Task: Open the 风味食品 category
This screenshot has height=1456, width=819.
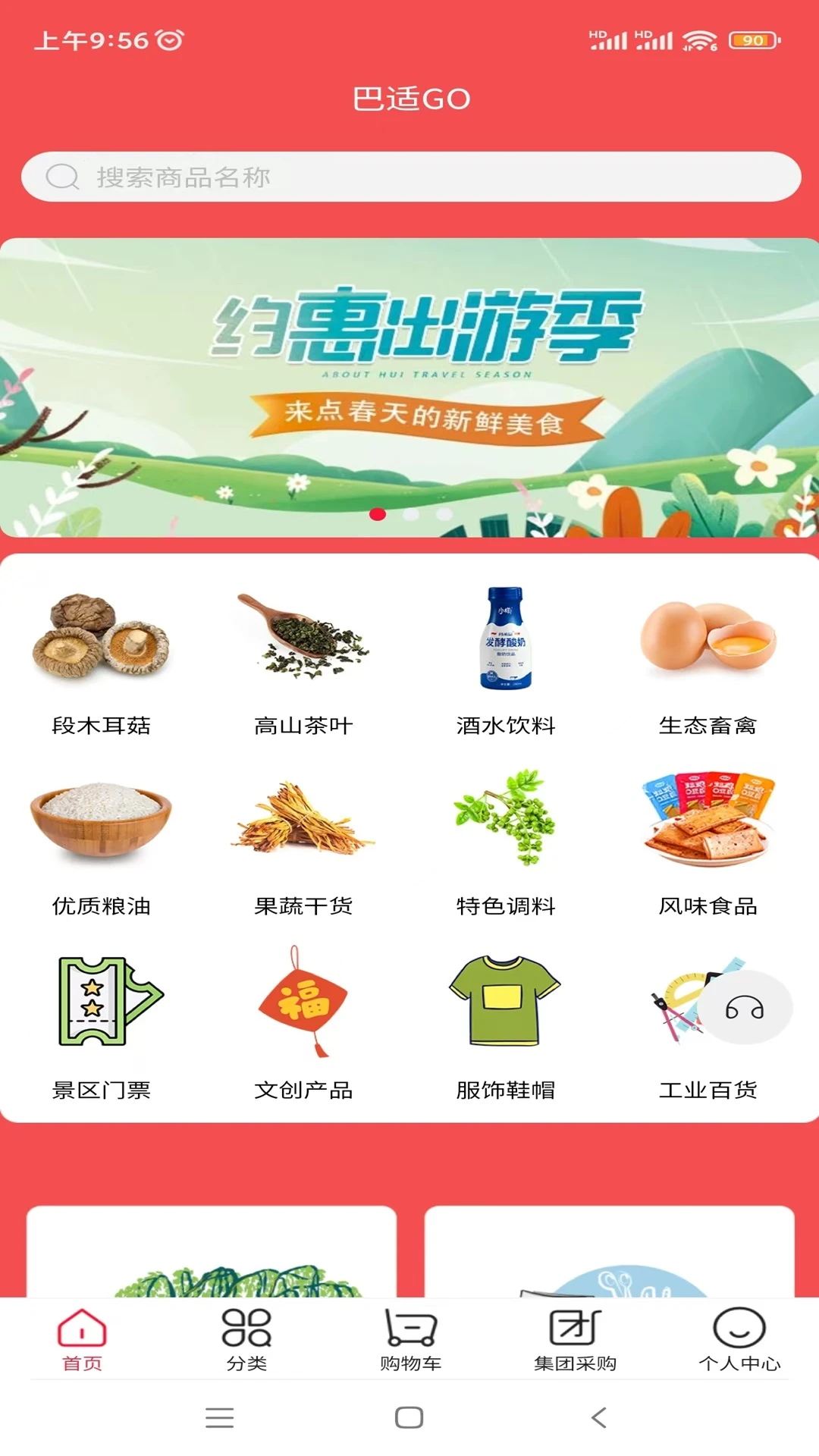Action: 708,842
